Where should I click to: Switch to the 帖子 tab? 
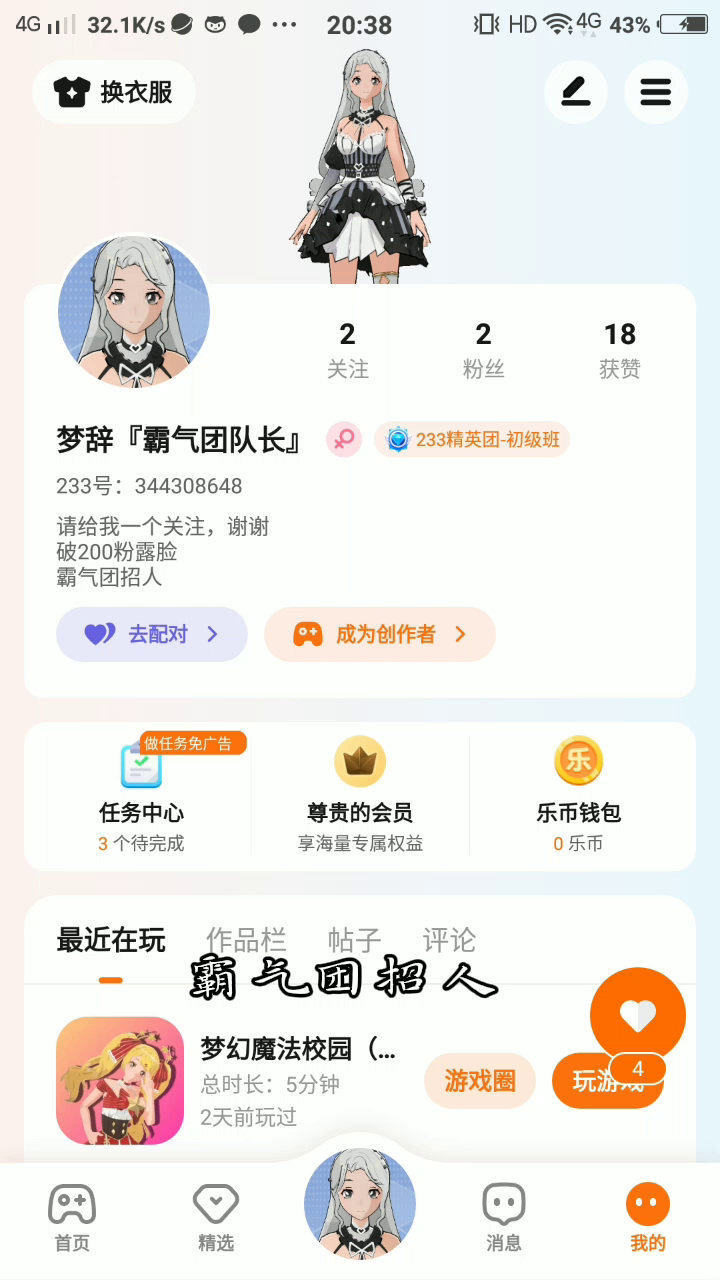pos(354,940)
